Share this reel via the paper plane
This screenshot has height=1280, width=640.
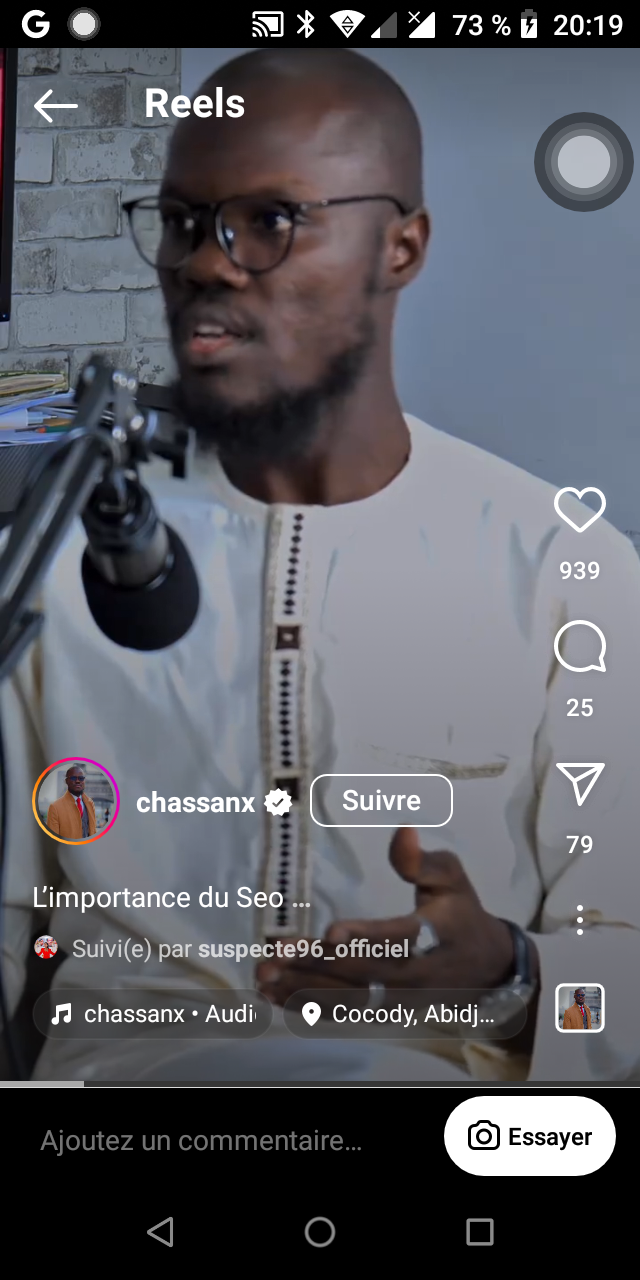coord(580,785)
